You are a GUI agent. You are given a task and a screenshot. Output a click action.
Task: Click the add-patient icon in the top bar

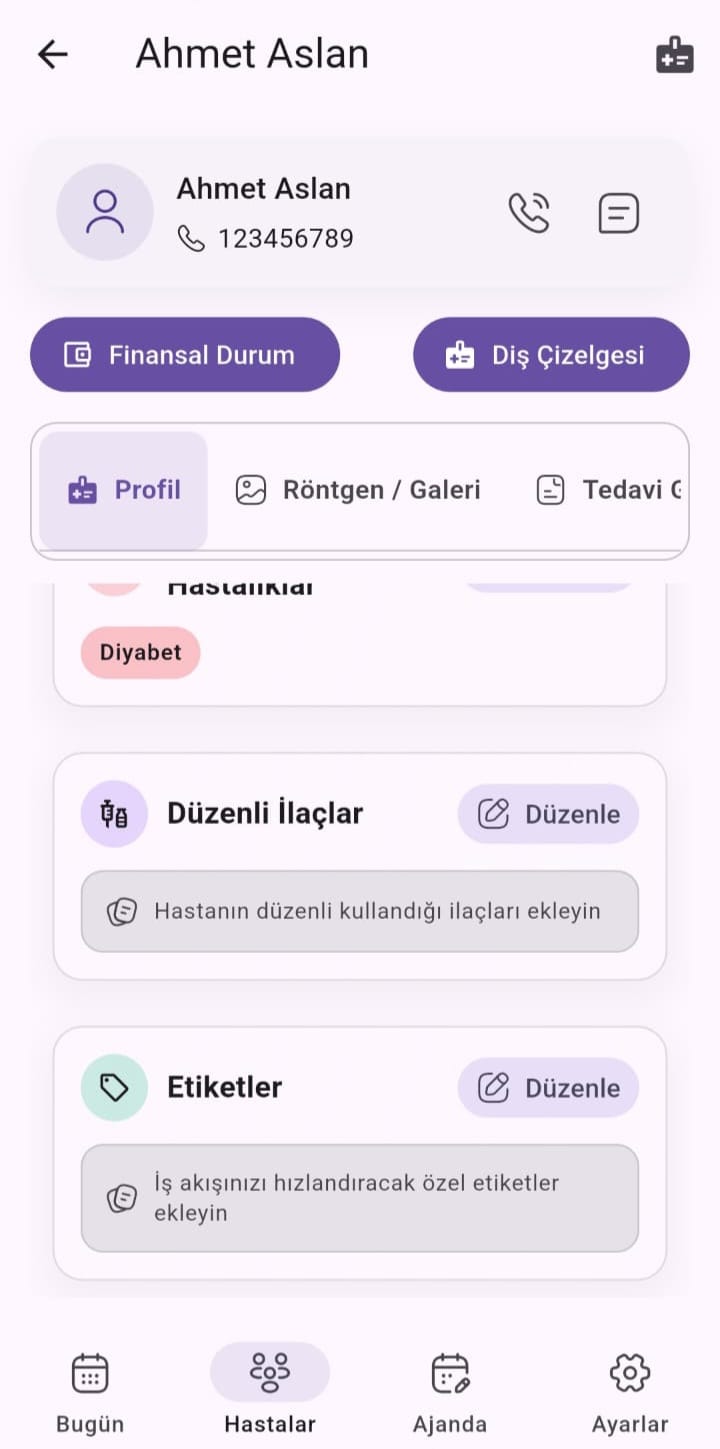674,54
